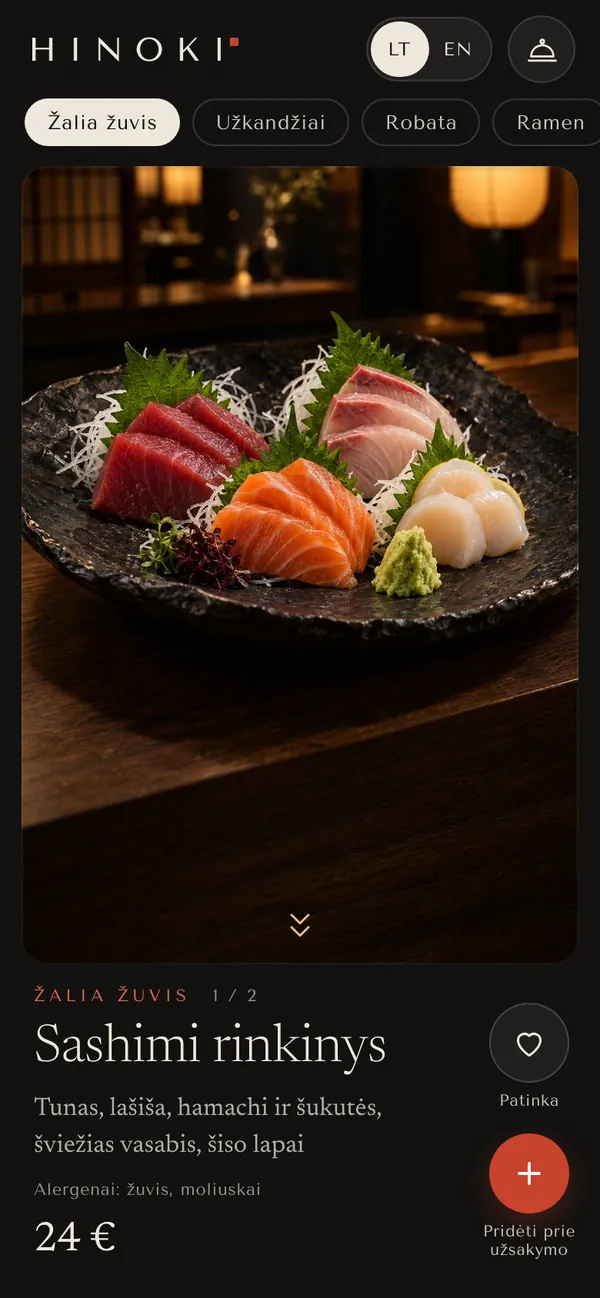Switch to the Robata category
This screenshot has width=600, height=1298.
(421, 123)
